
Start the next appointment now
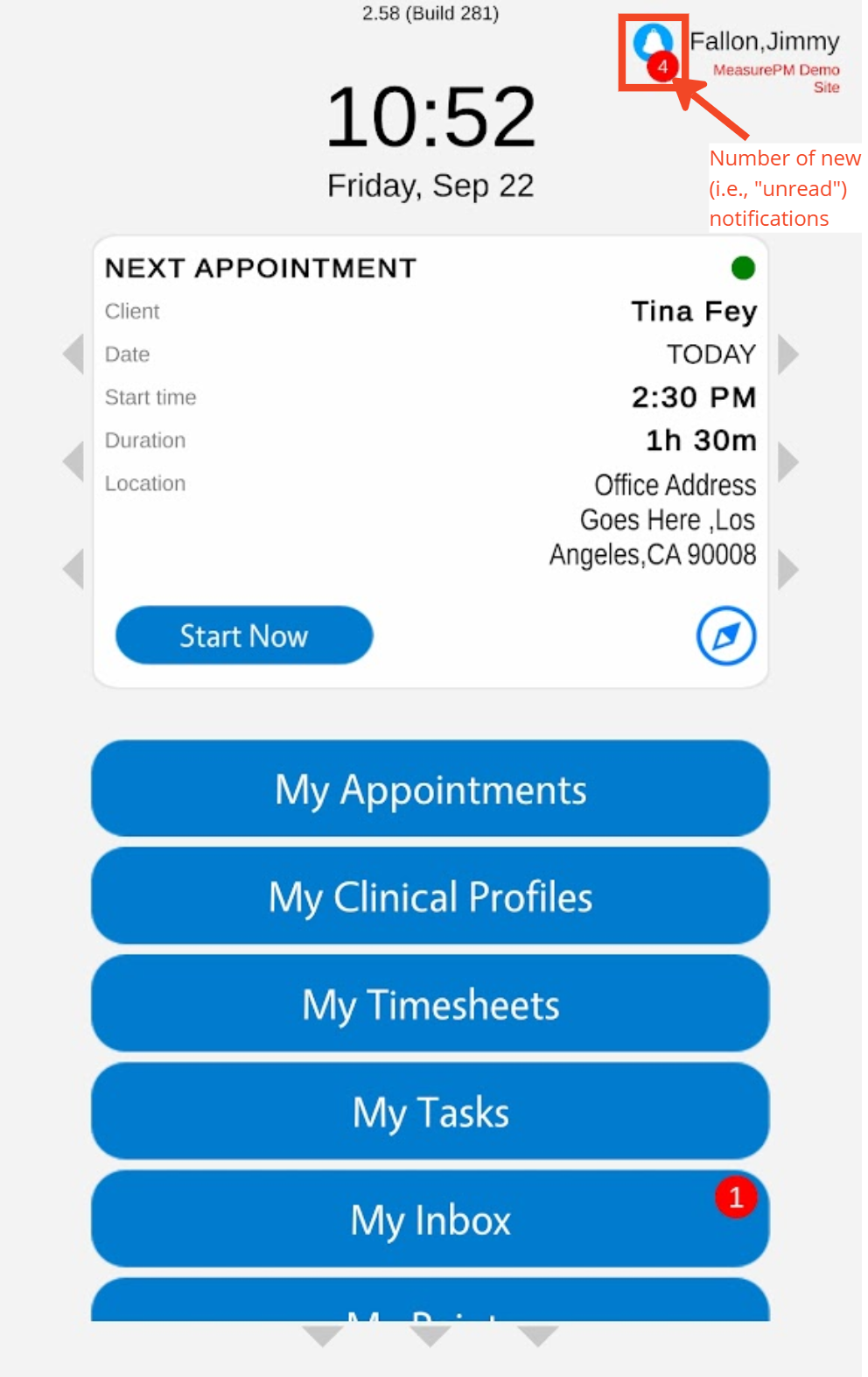point(244,636)
